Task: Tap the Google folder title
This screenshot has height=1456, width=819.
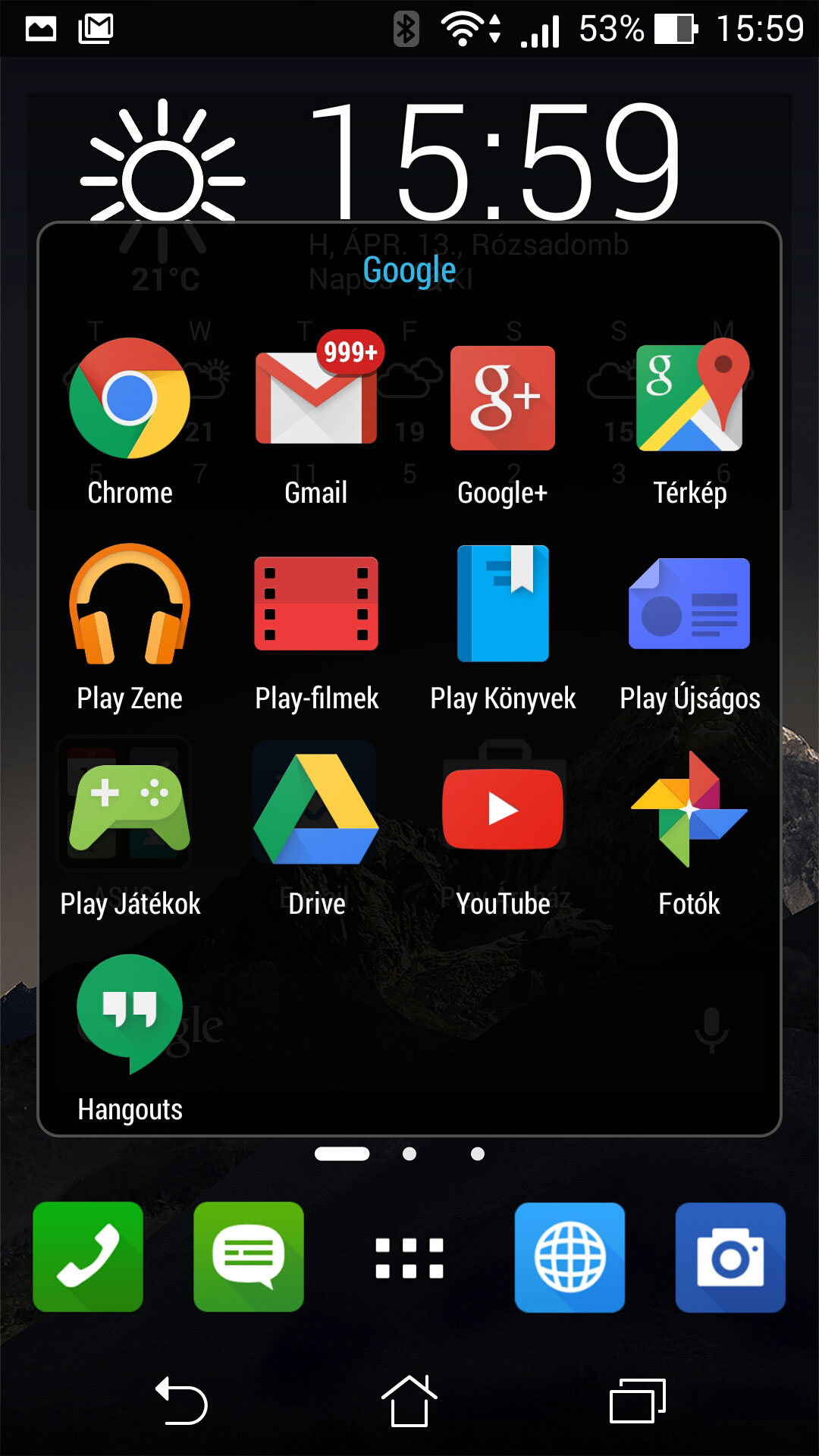Action: (x=409, y=271)
